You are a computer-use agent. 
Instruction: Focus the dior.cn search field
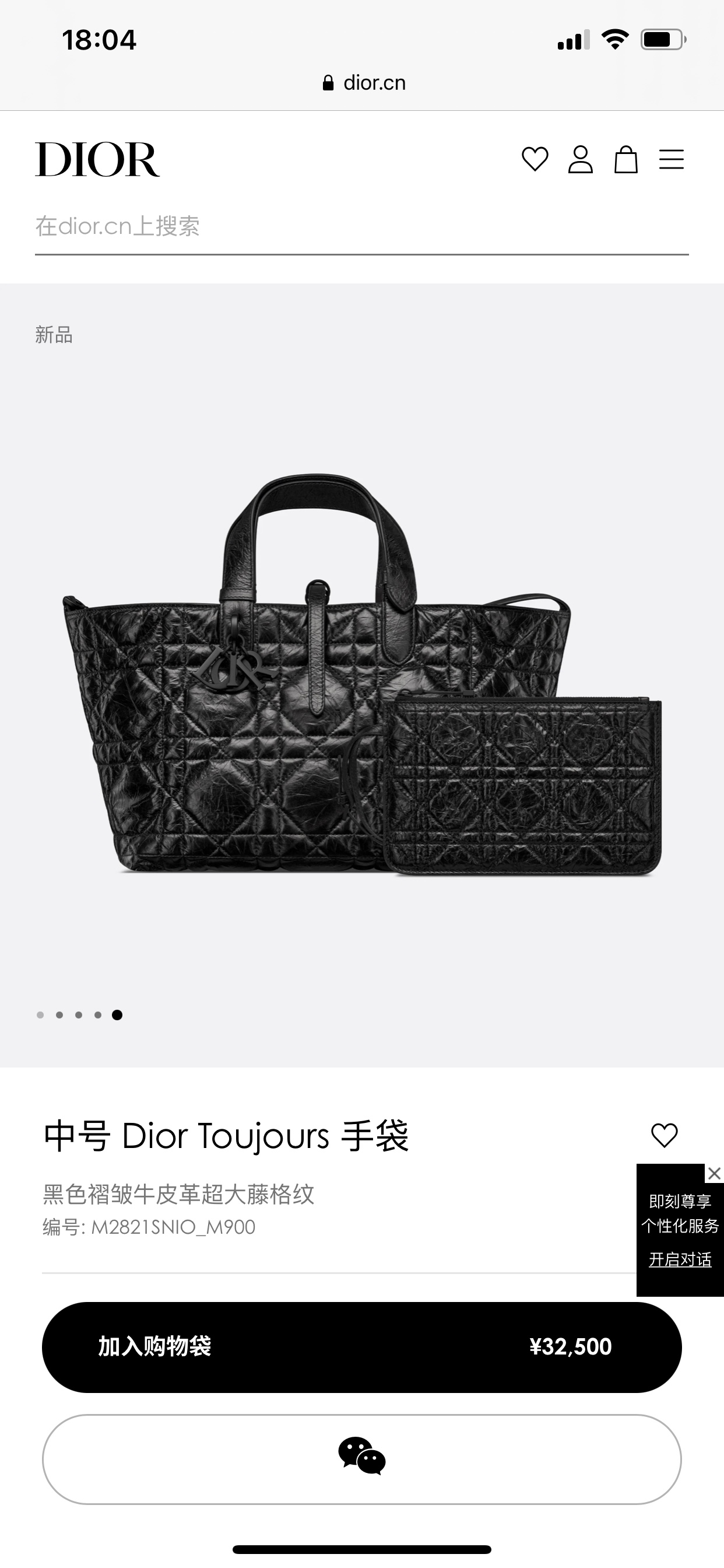(361, 226)
